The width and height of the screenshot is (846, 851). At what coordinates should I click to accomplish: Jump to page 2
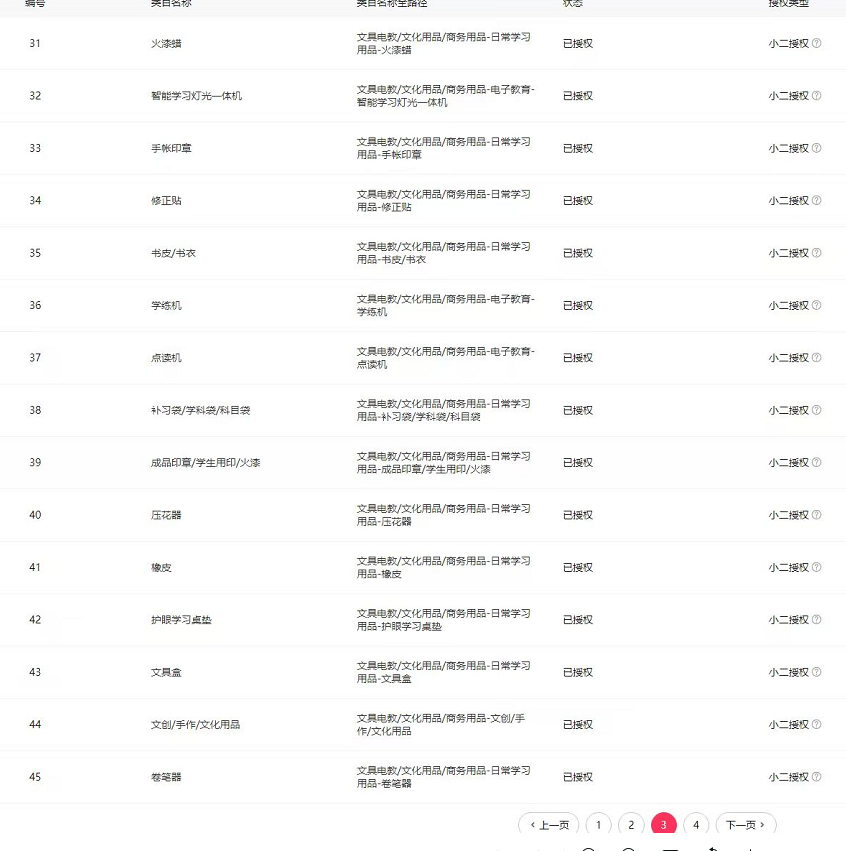coord(631,825)
